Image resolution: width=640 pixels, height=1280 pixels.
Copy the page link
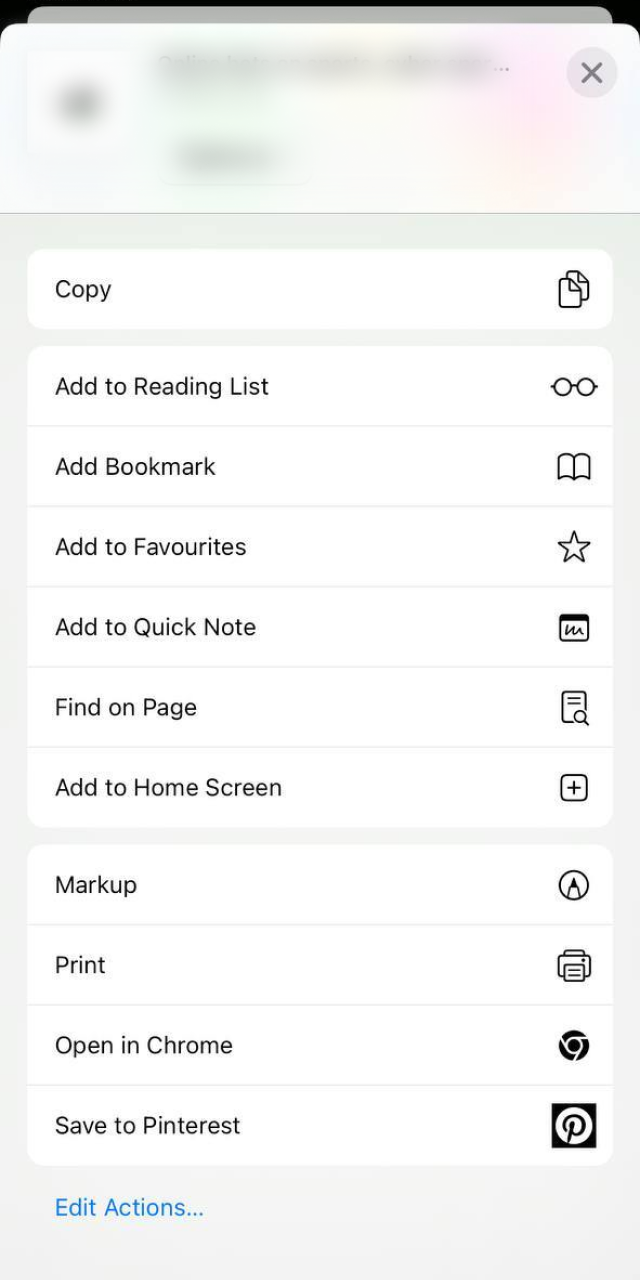click(x=320, y=289)
